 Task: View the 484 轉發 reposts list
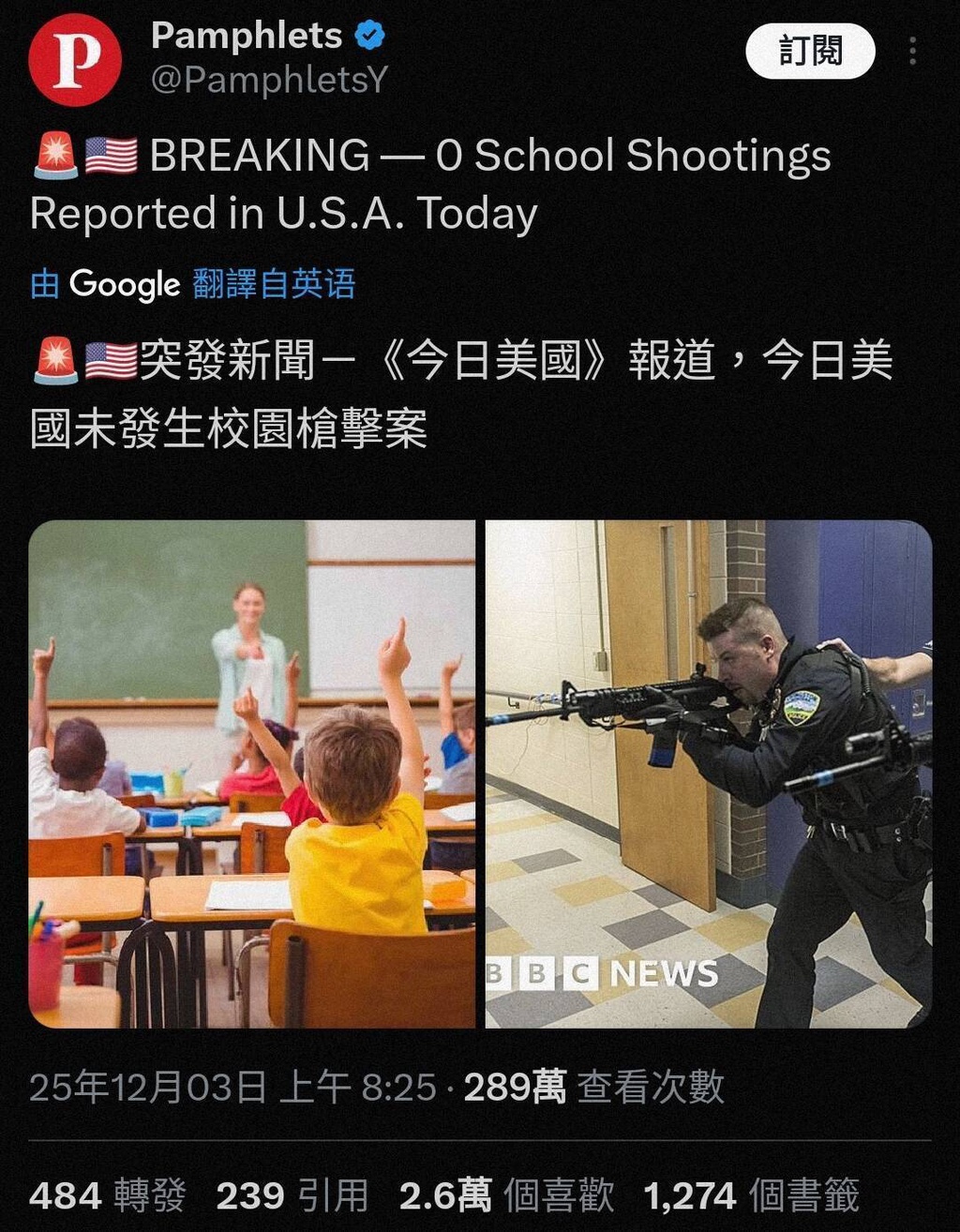click(x=108, y=1195)
